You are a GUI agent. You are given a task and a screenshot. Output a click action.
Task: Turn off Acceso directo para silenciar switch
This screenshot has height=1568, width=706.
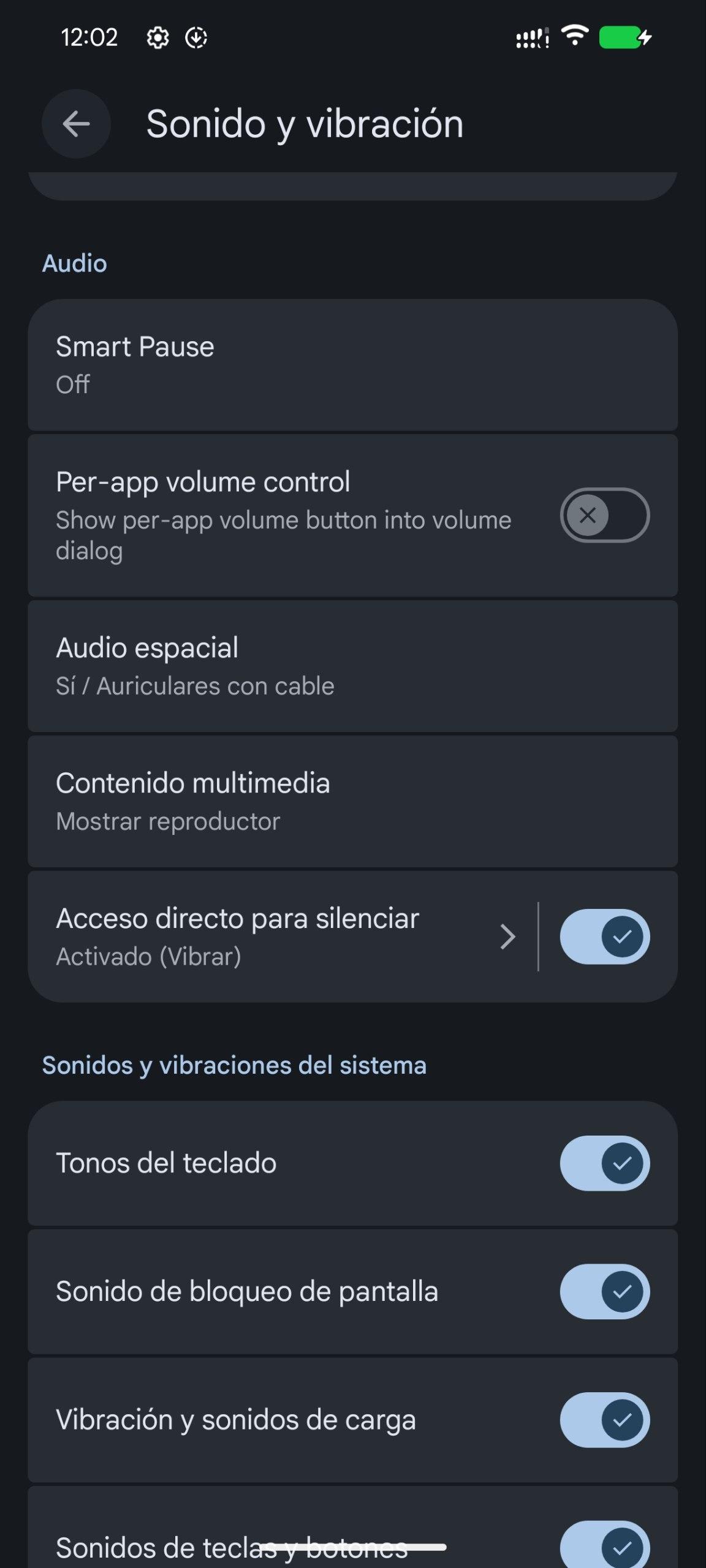click(604, 937)
